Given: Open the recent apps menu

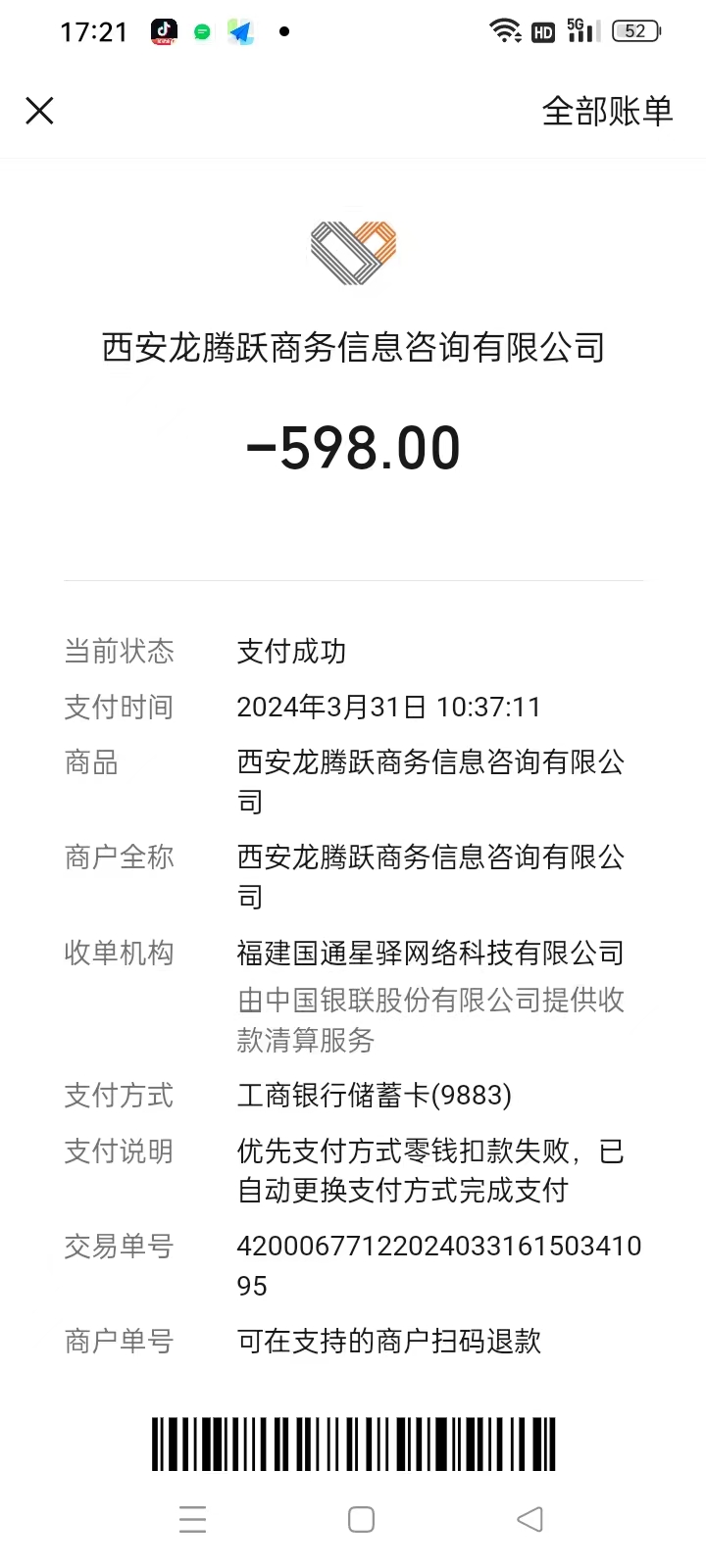Looking at the screenshot, I should [193, 1519].
